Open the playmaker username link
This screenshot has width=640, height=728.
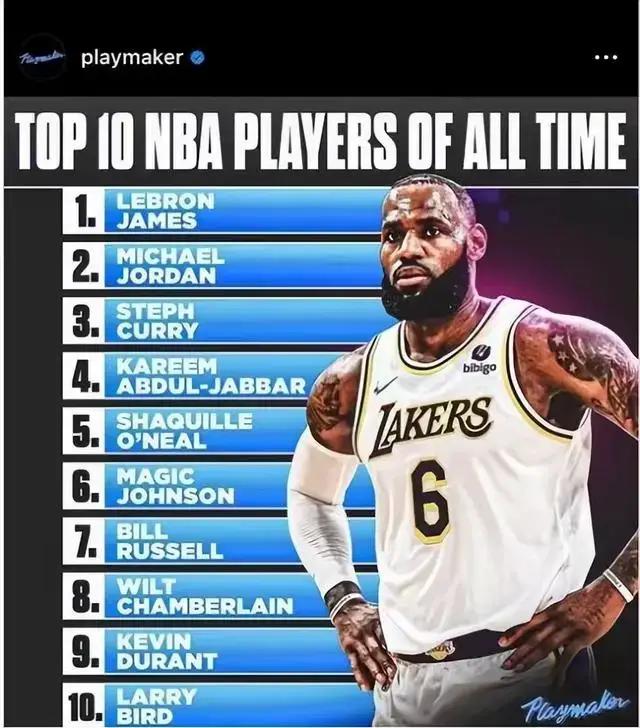(131, 57)
